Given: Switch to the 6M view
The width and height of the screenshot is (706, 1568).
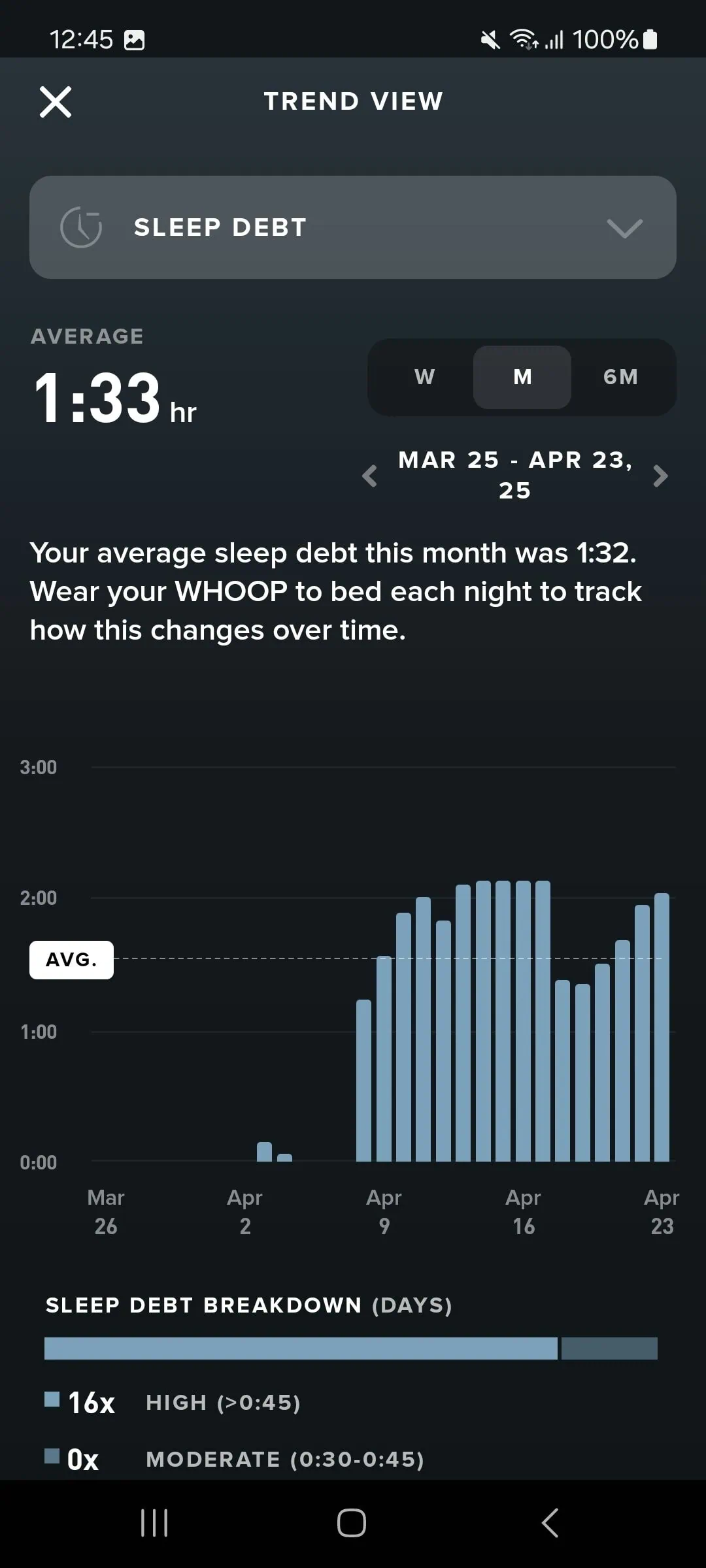Looking at the screenshot, I should (620, 377).
